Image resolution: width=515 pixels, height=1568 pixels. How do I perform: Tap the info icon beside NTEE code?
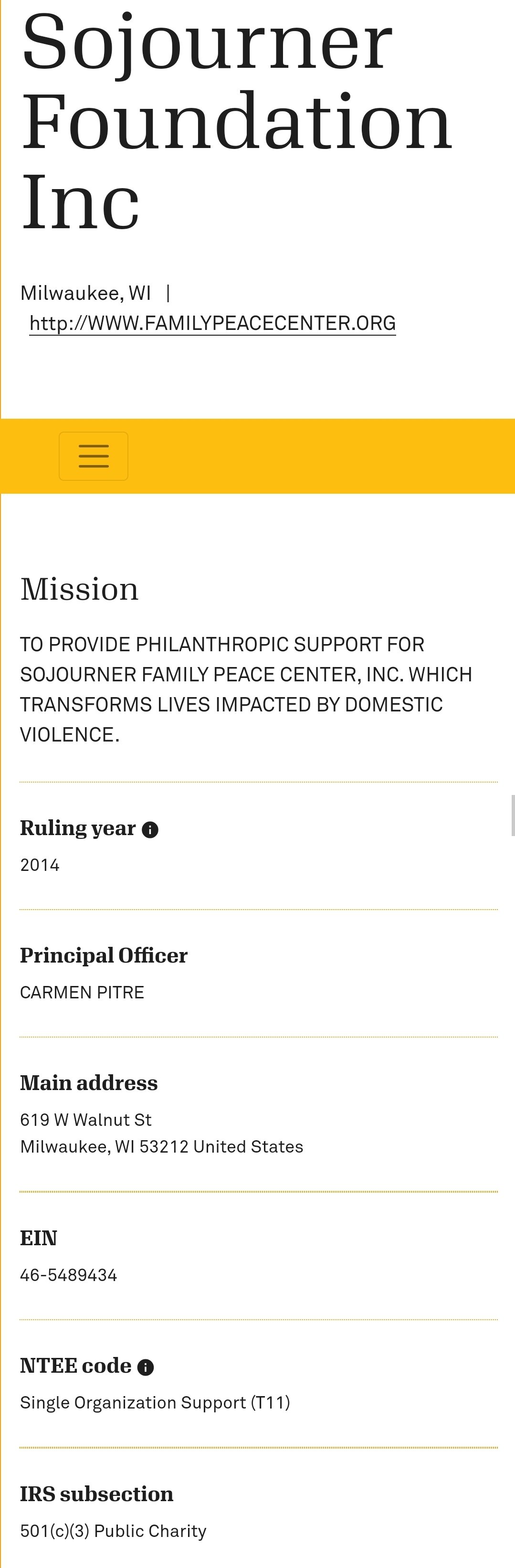[146, 1367]
